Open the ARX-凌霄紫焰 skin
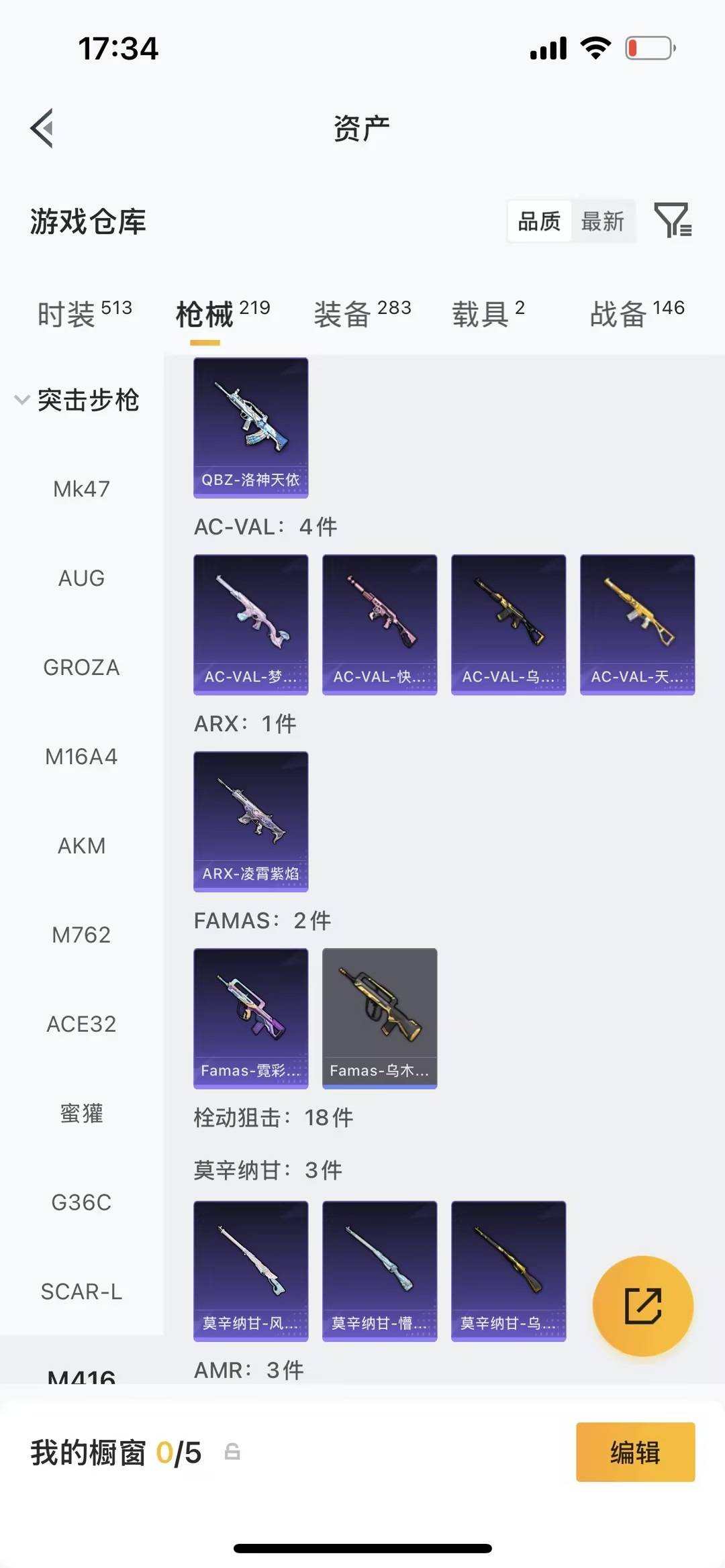The image size is (725, 1568). tap(250, 821)
